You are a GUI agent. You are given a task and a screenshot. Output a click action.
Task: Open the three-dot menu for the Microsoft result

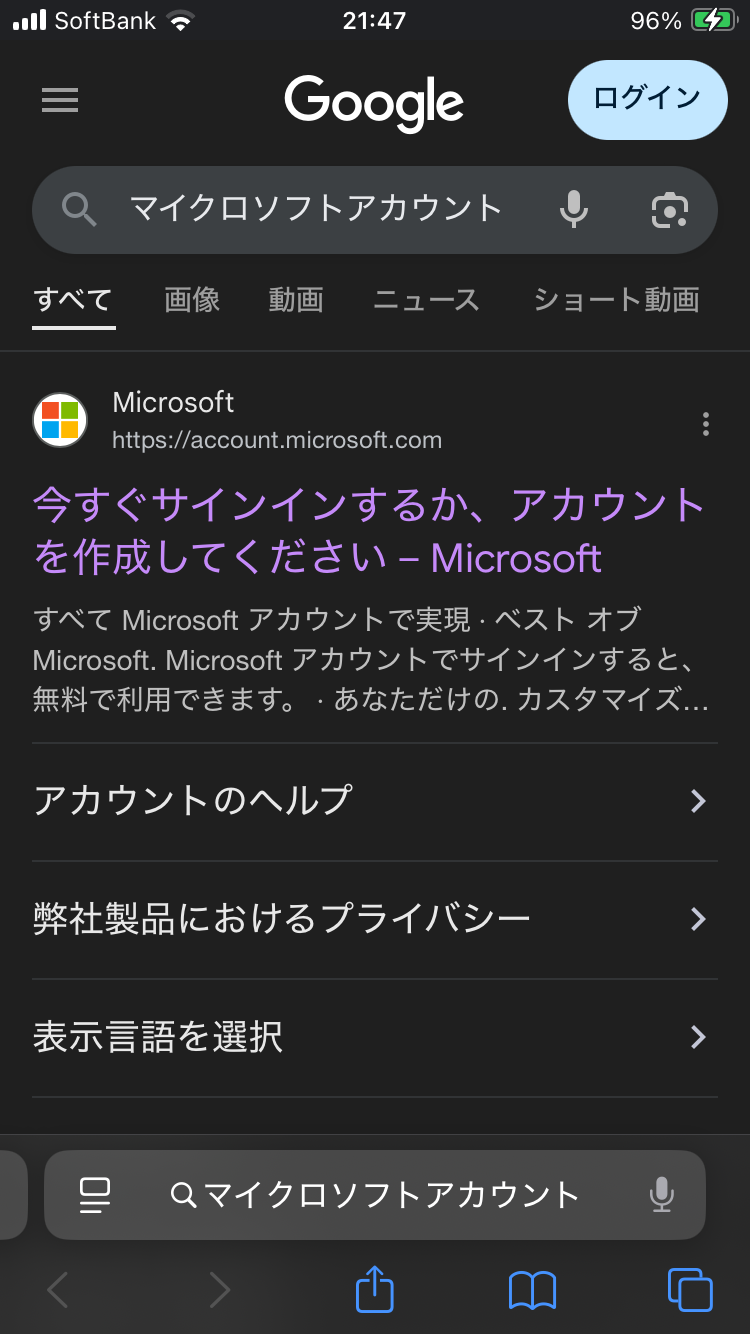pos(706,424)
